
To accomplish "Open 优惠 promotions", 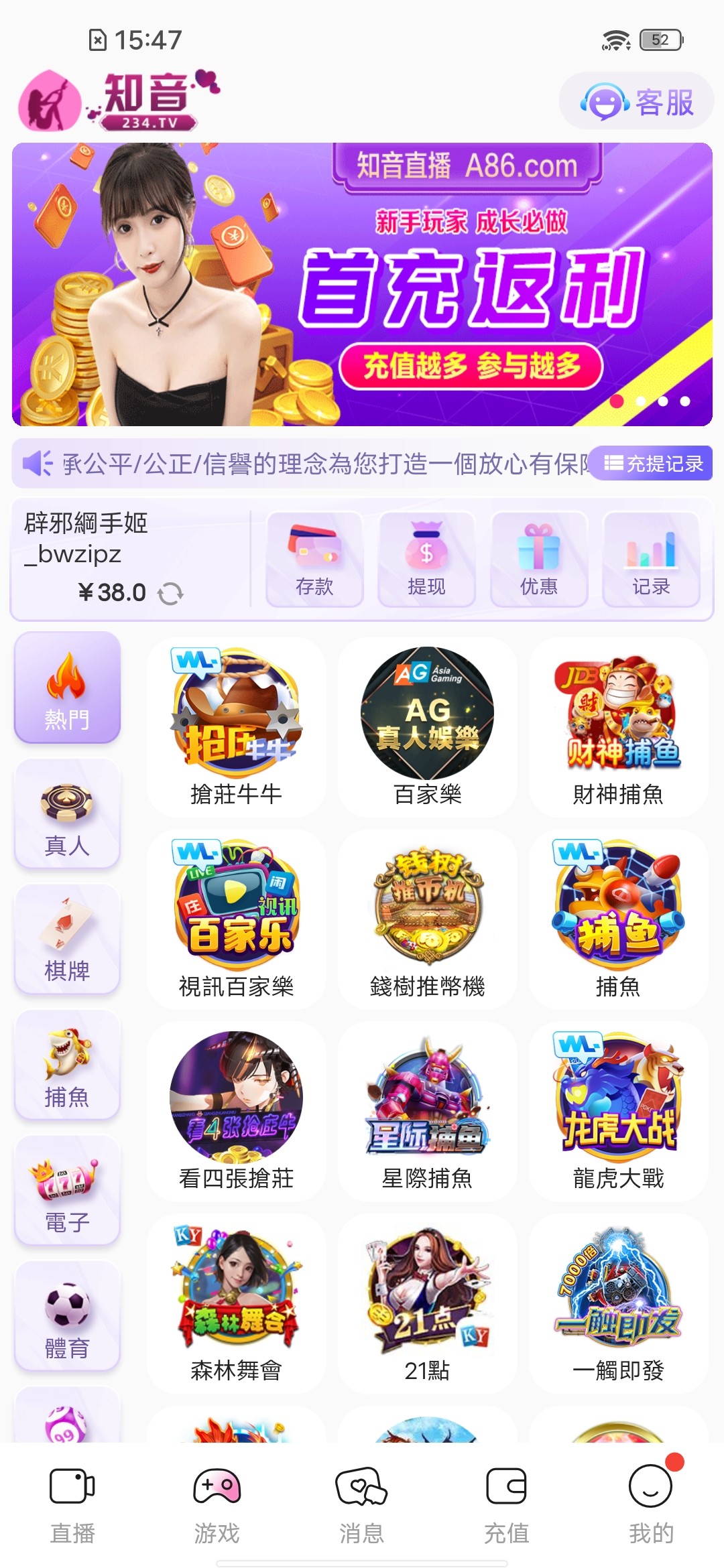I will (x=539, y=560).
